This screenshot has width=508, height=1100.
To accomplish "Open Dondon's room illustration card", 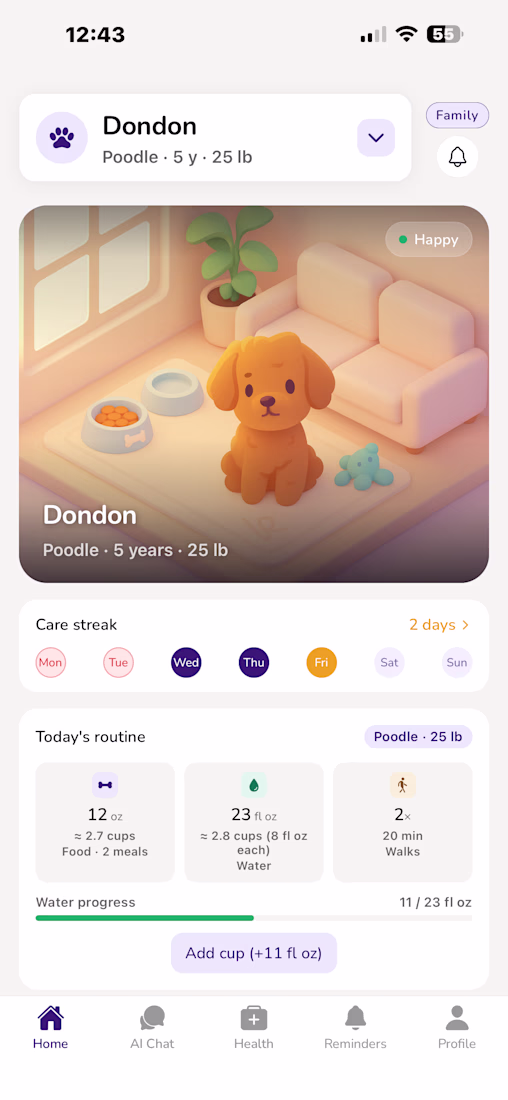I will point(254,394).
